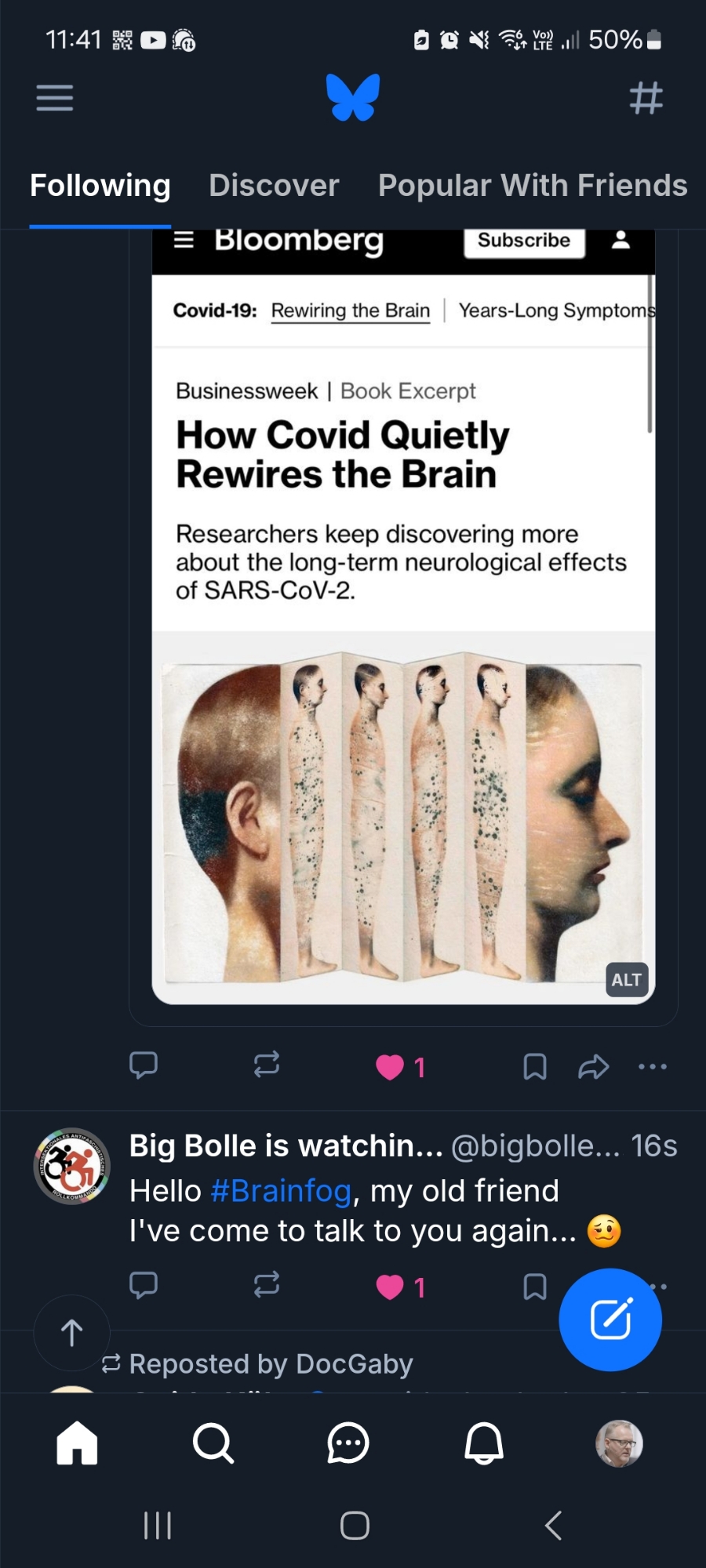The height and width of the screenshot is (1568, 706).
Task: Switch to Popular With Friends tab
Action: 533,186
